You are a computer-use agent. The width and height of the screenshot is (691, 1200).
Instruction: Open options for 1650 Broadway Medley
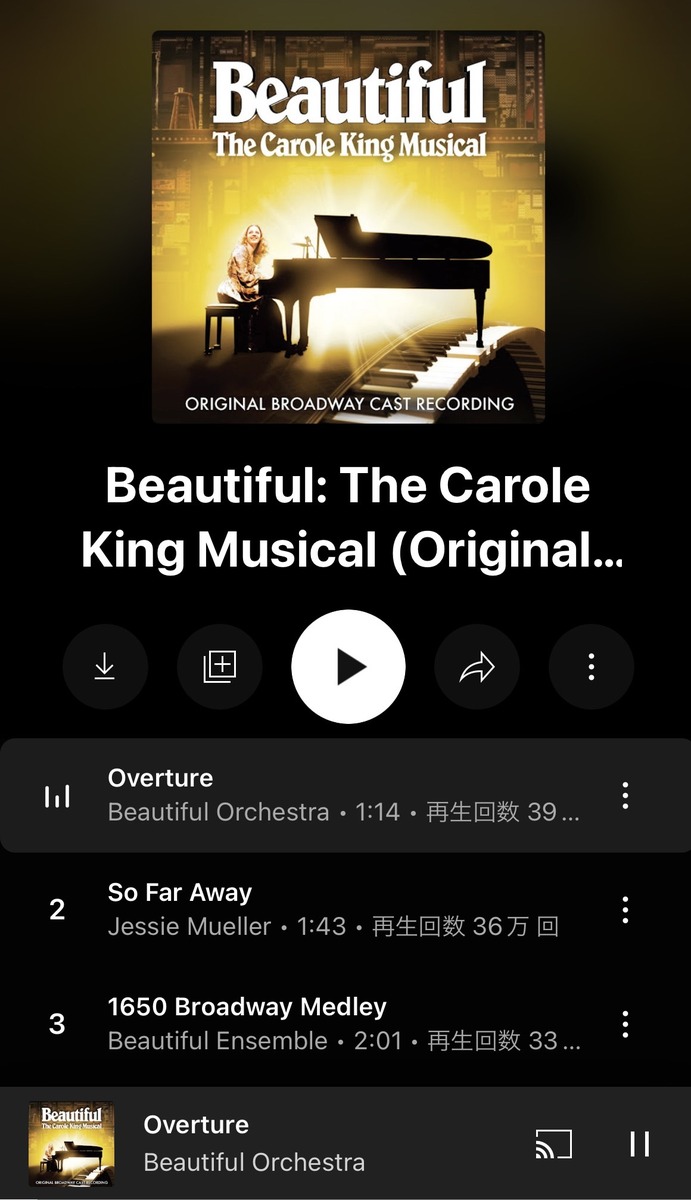click(625, 1024)
